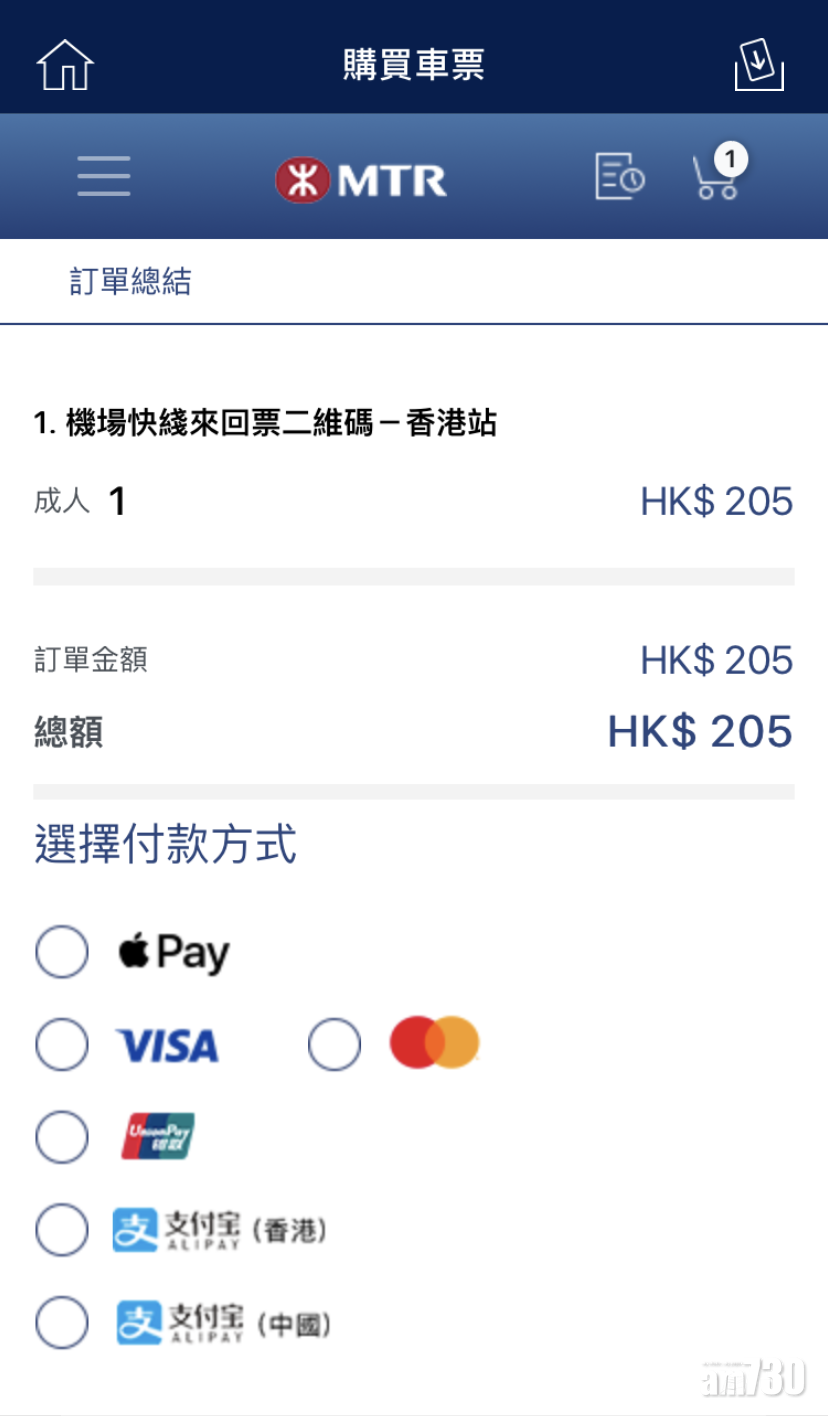Open the shopping cart
Viewport: 828px width, 1416px height.
717,175
